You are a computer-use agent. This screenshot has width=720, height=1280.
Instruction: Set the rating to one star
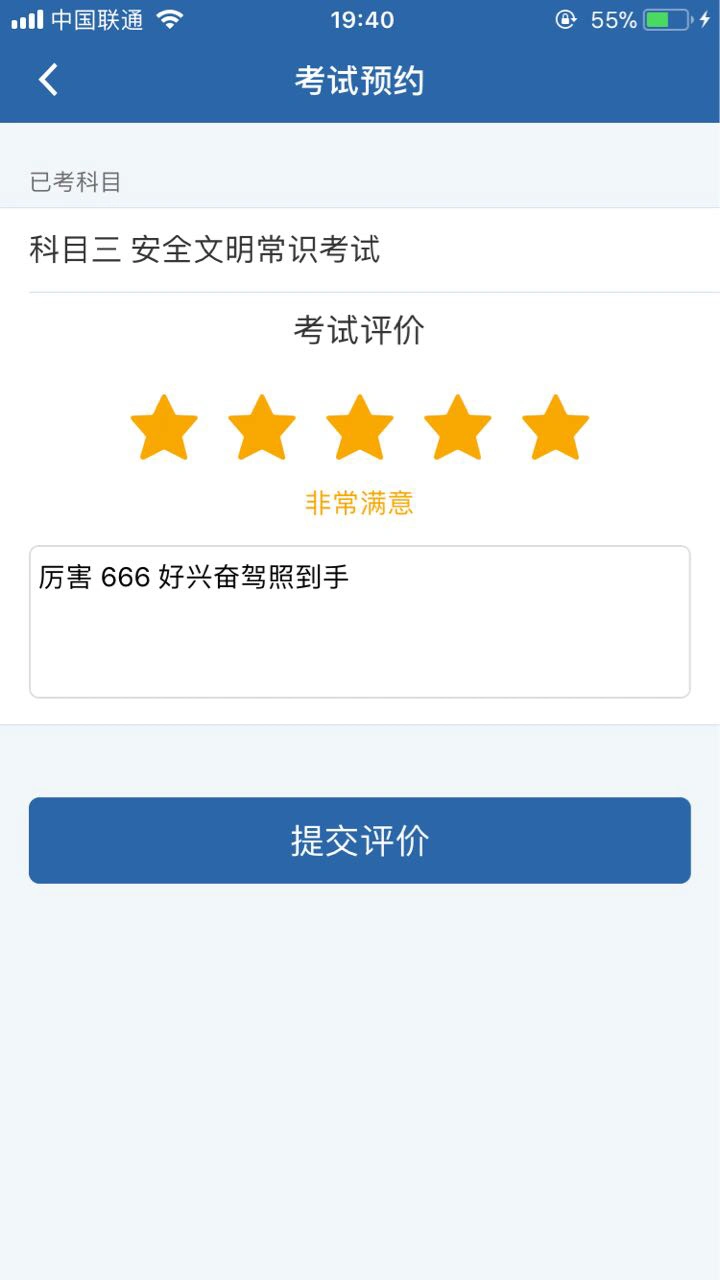point(164,428)
